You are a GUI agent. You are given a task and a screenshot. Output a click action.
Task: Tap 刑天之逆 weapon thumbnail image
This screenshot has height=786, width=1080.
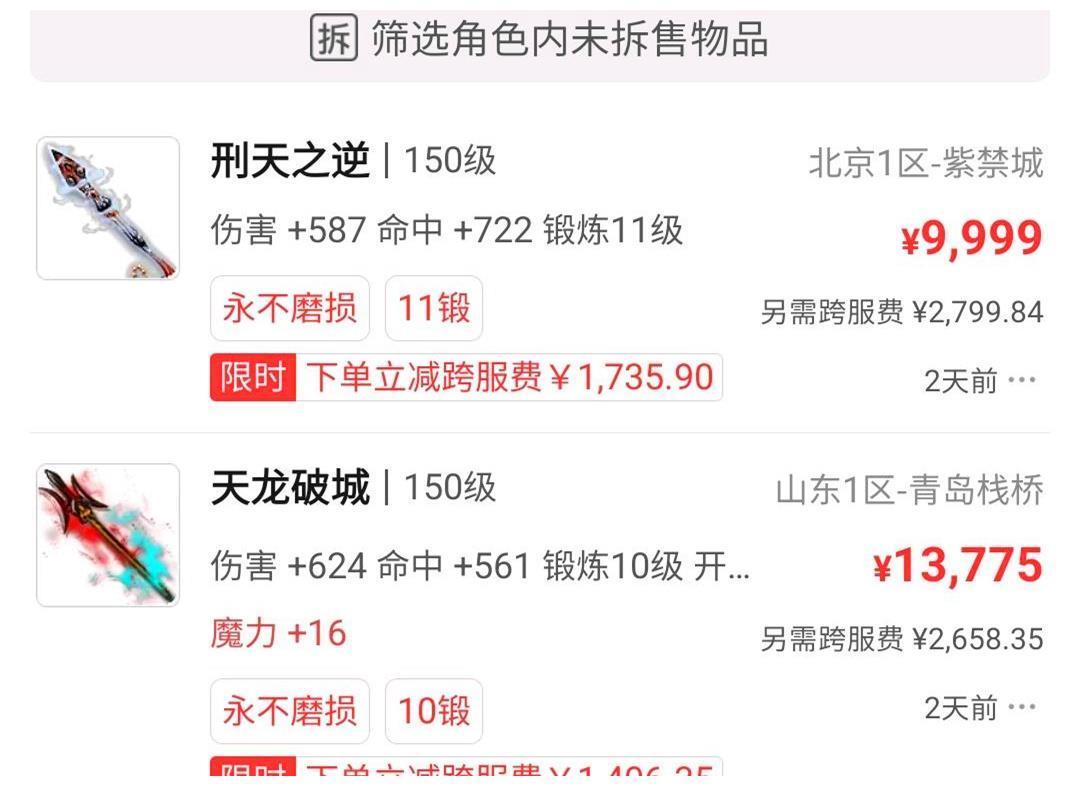click(108, 208)
